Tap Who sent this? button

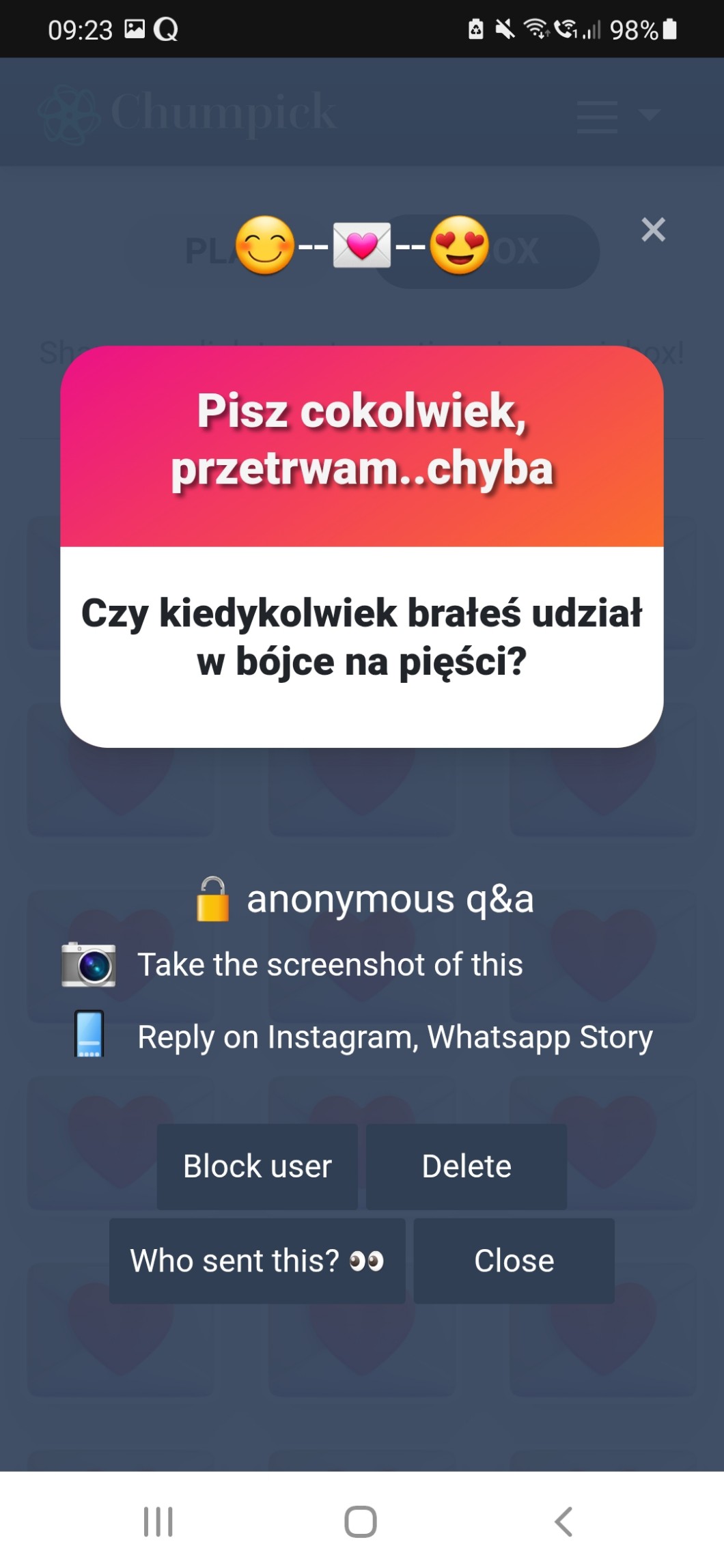click(257, 1261)
